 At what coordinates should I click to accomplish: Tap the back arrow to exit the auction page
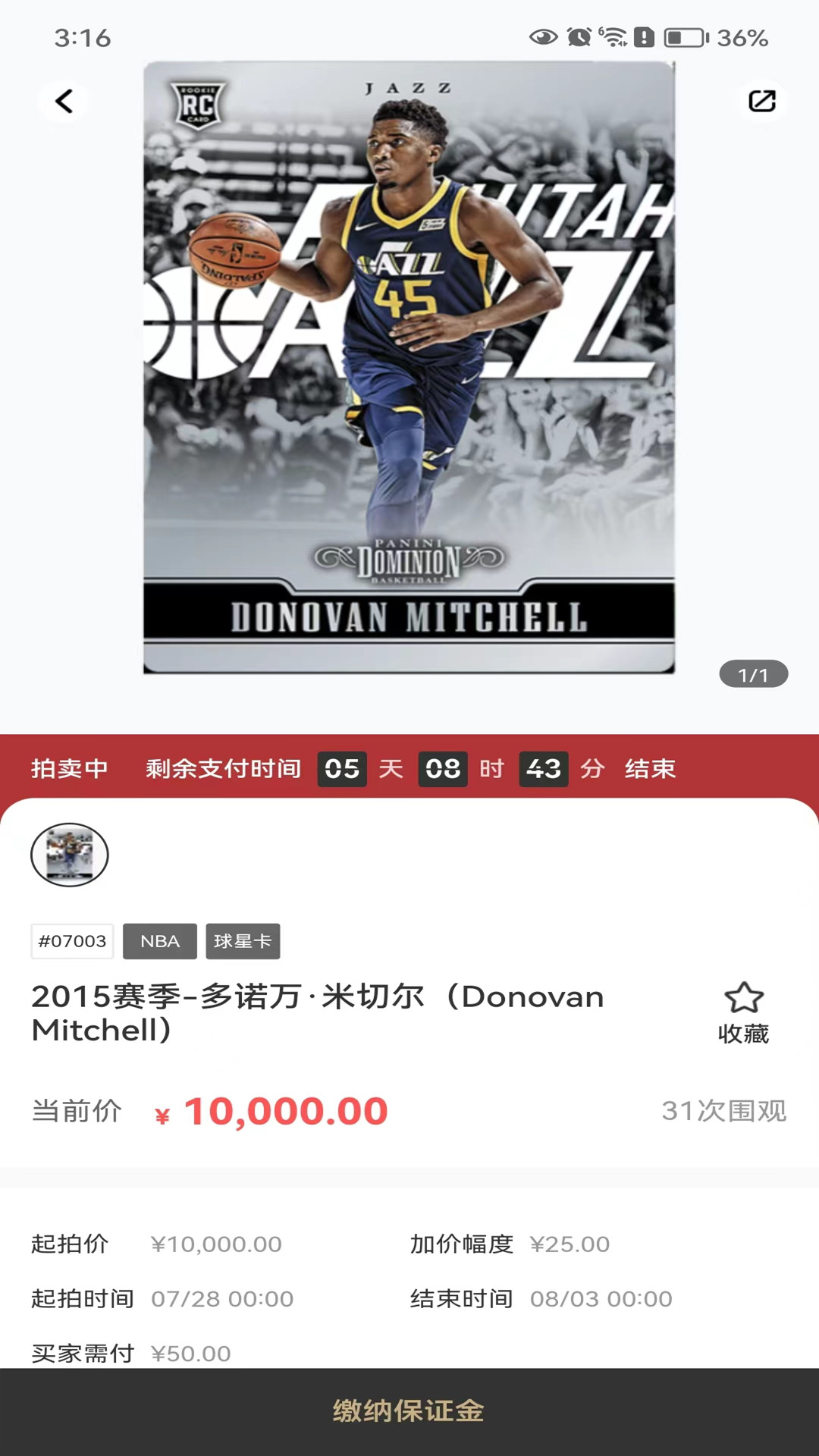click(x=64, y=99)
